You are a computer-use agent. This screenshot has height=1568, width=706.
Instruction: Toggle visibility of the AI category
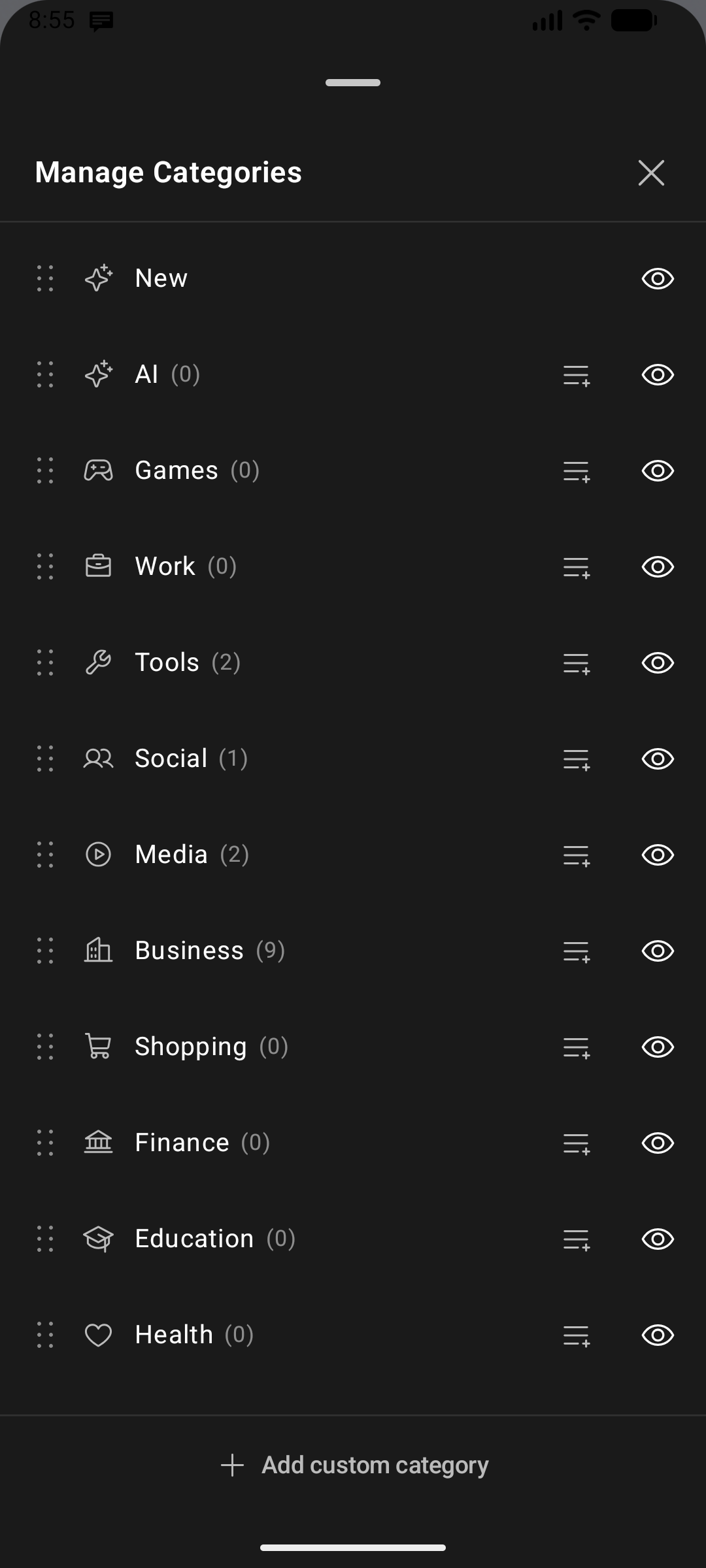pyautogui.click(x=658, y=375)
